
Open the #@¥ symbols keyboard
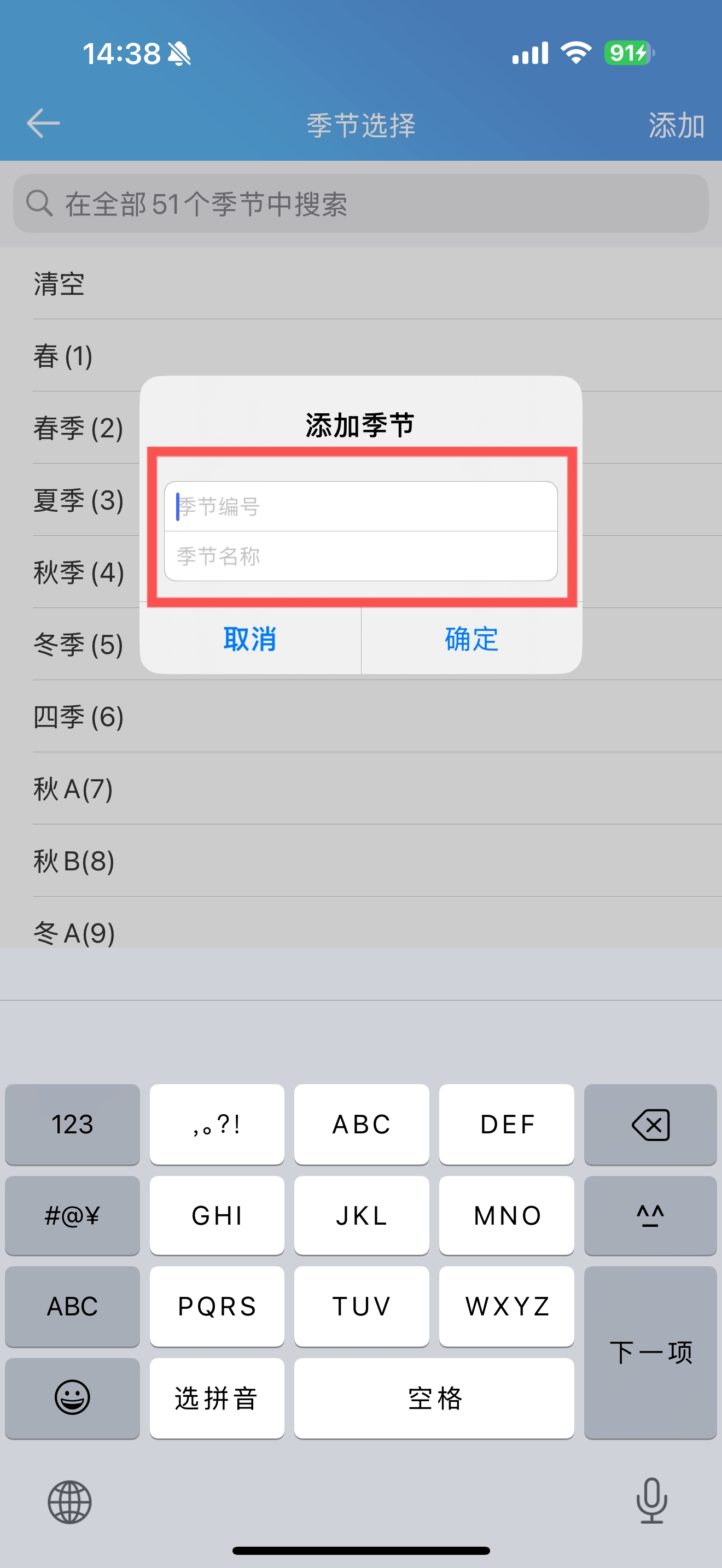[72, 1215]
